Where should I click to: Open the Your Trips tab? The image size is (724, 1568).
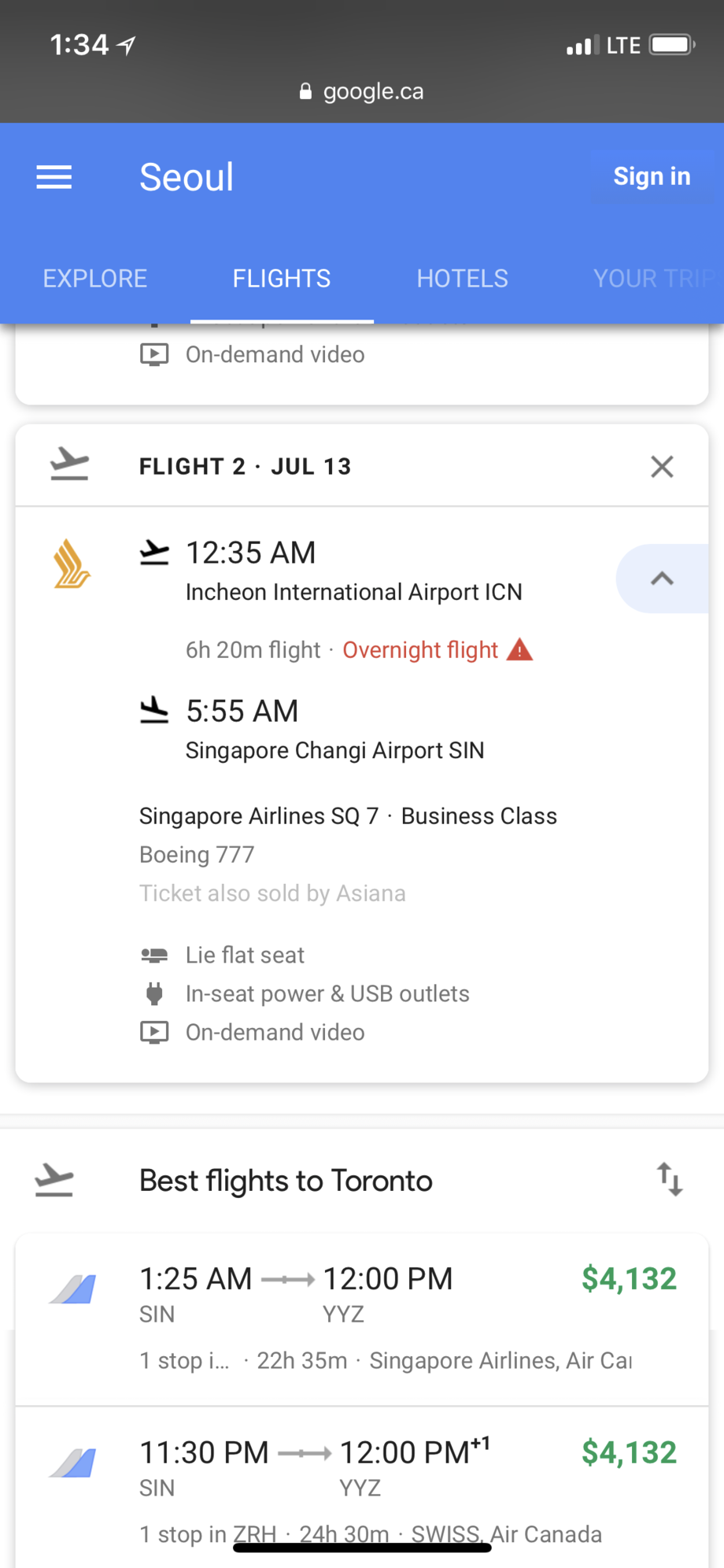[653, 279]
